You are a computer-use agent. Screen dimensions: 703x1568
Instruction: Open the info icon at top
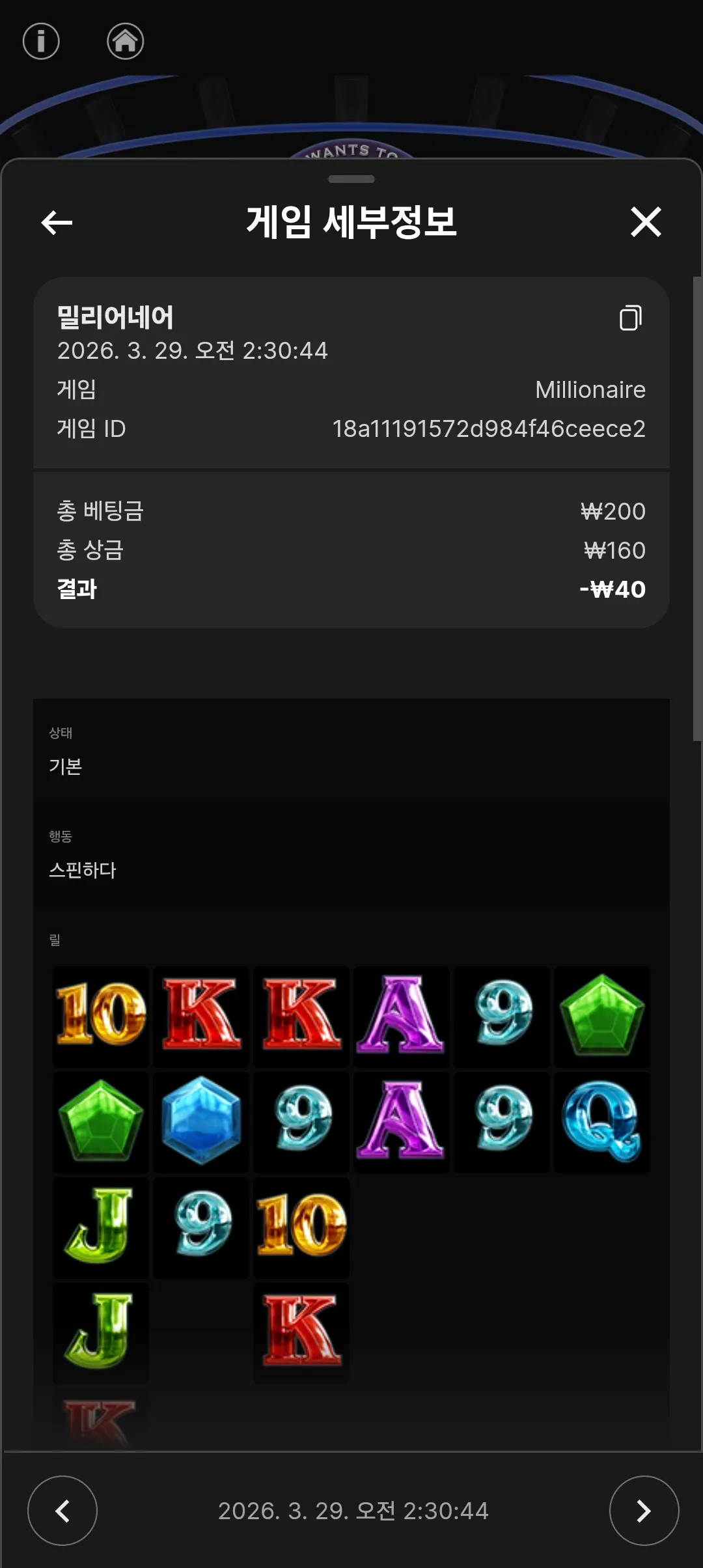pyautogui.click(x=41, y=42)
